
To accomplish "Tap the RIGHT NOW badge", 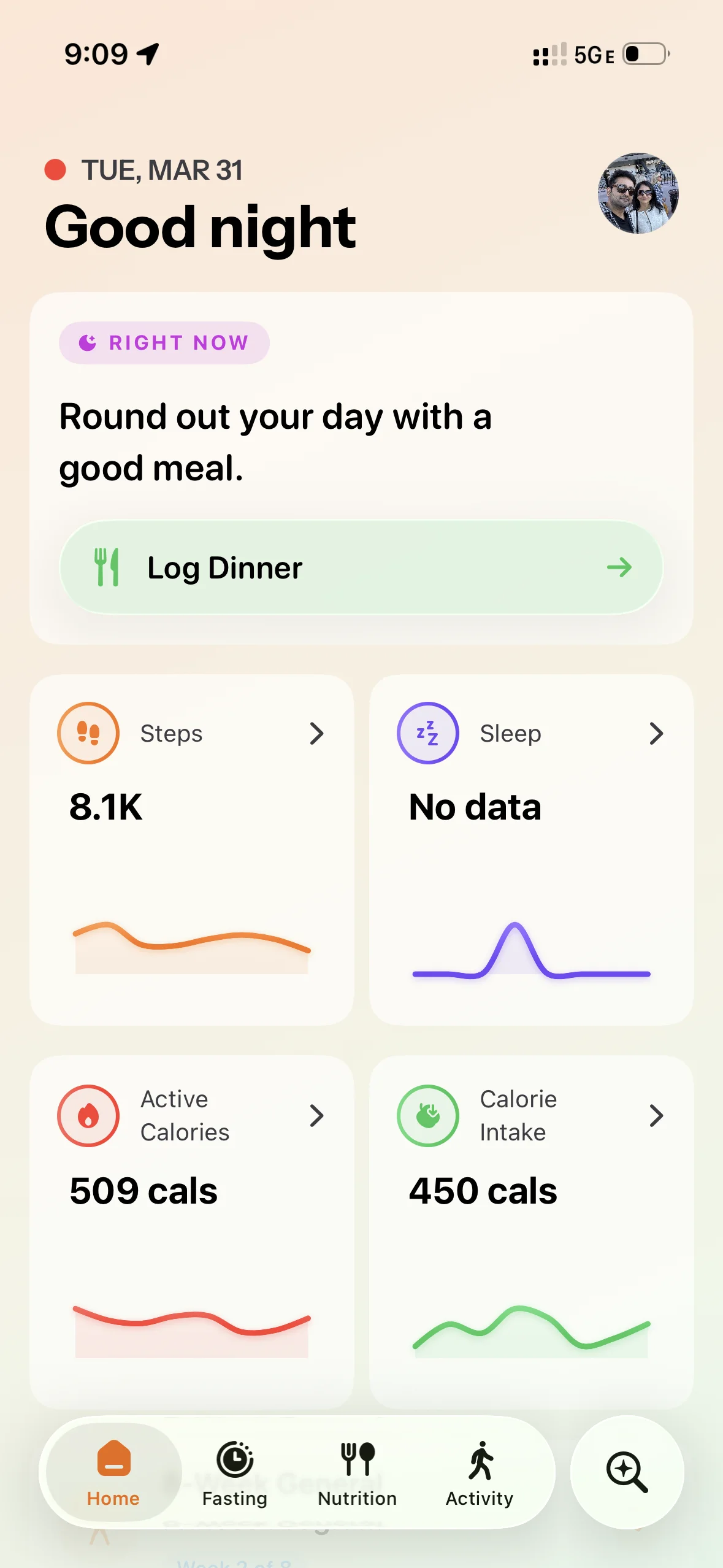I will pos(164,342).
